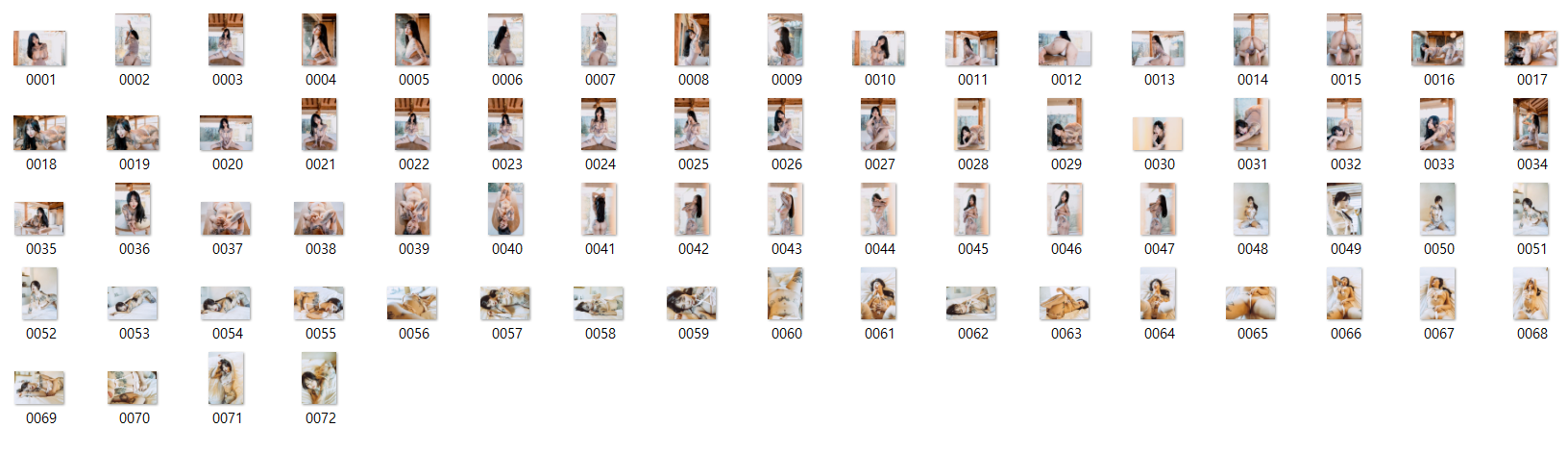
Task: Open image file 0001
Action: (40, 48)
